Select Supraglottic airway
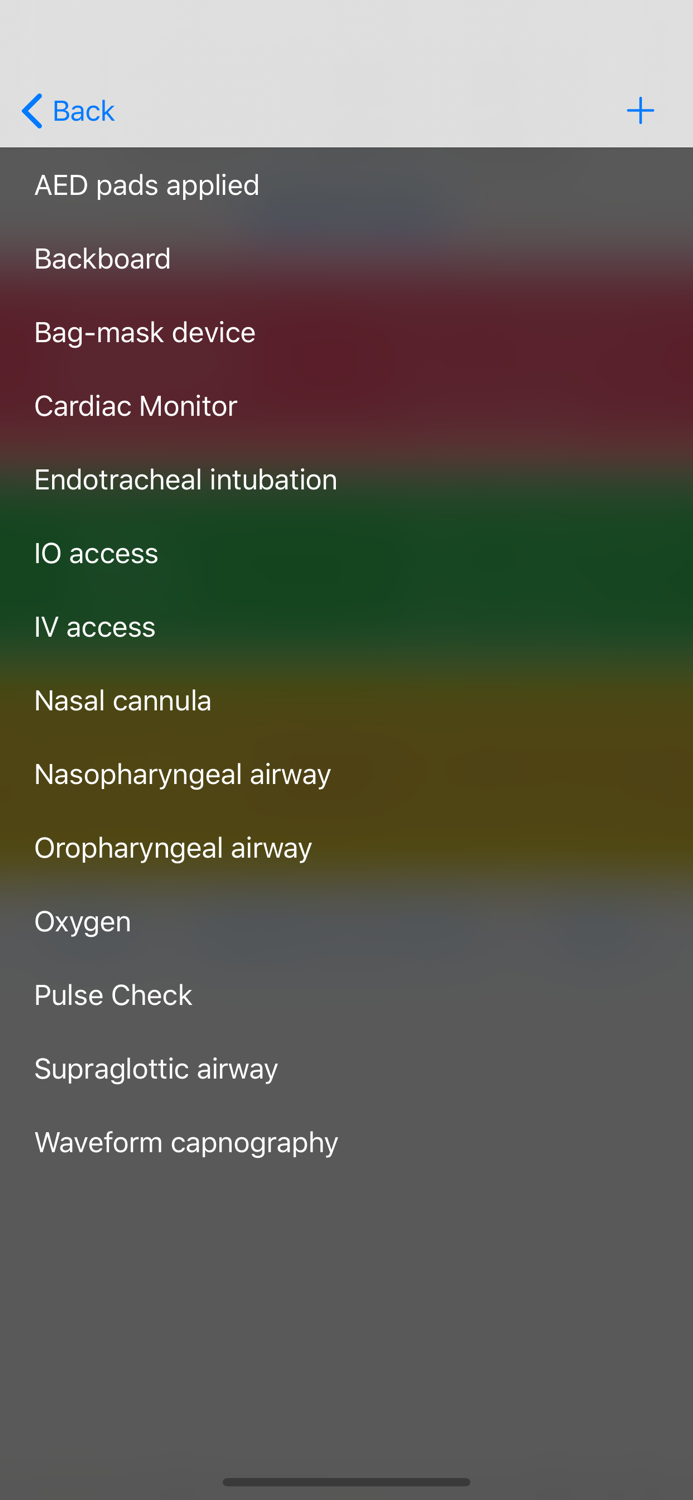This screenshot has width=693, height=1500. [156, 1069]
